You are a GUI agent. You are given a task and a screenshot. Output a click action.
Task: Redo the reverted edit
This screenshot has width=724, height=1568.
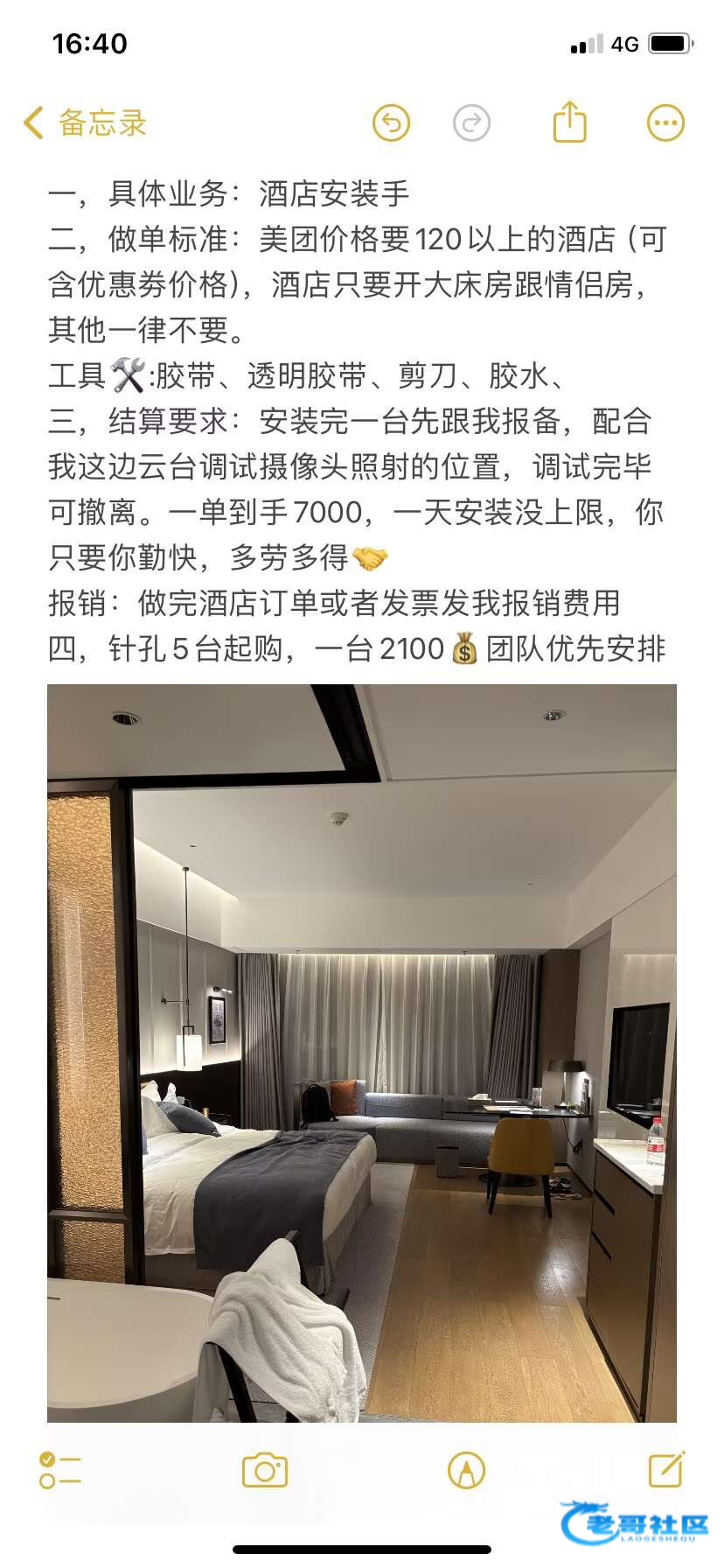coord(471,123)
